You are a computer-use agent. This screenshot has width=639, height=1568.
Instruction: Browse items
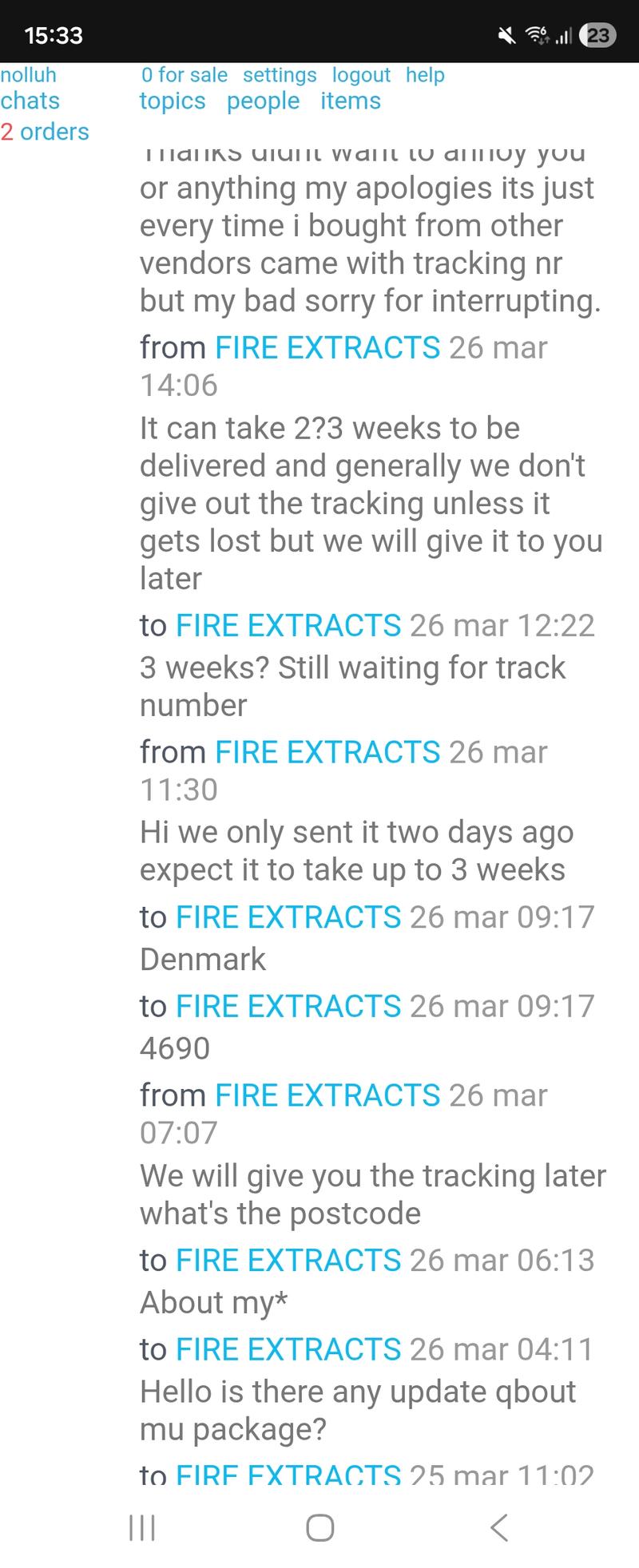pos(351,101)
